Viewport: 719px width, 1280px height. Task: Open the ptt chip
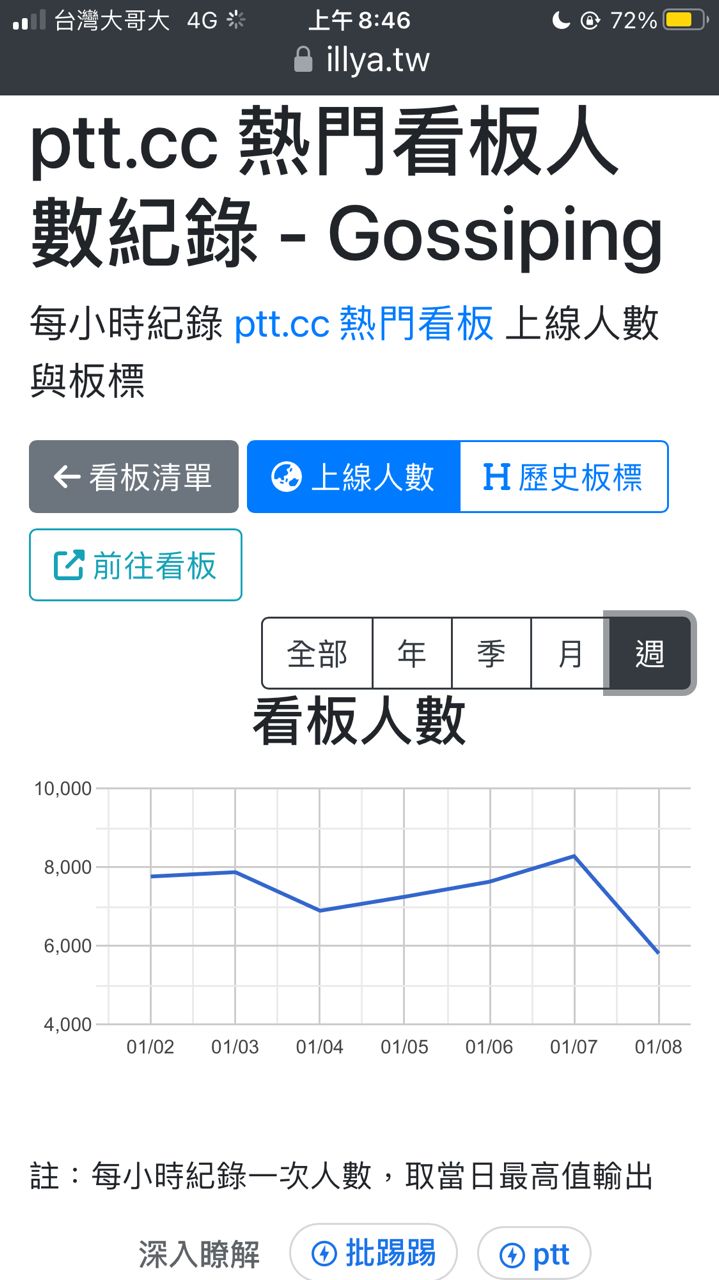[x=534, y=1253]
